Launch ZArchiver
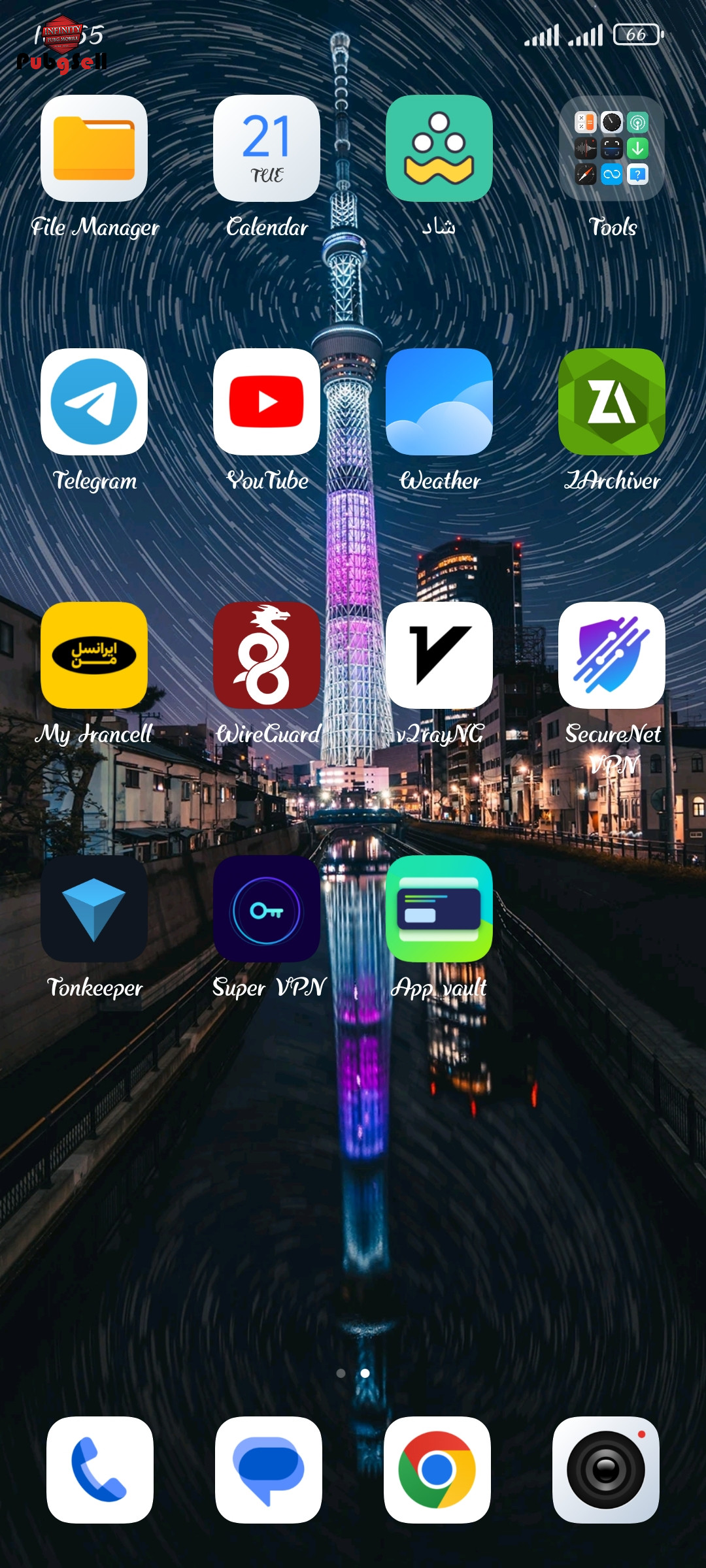This screenshot has width=706, height=1568. pos(612,402)
